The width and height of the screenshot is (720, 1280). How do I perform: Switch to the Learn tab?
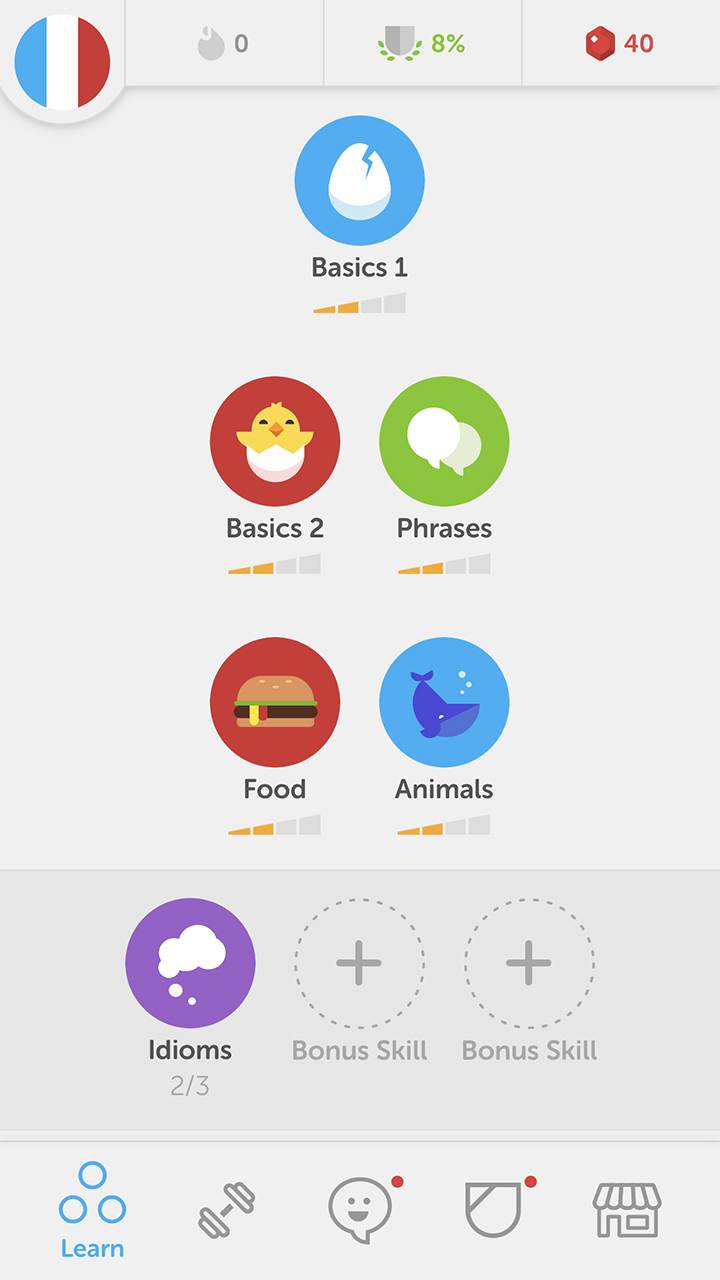click(x=92, y=1209)
